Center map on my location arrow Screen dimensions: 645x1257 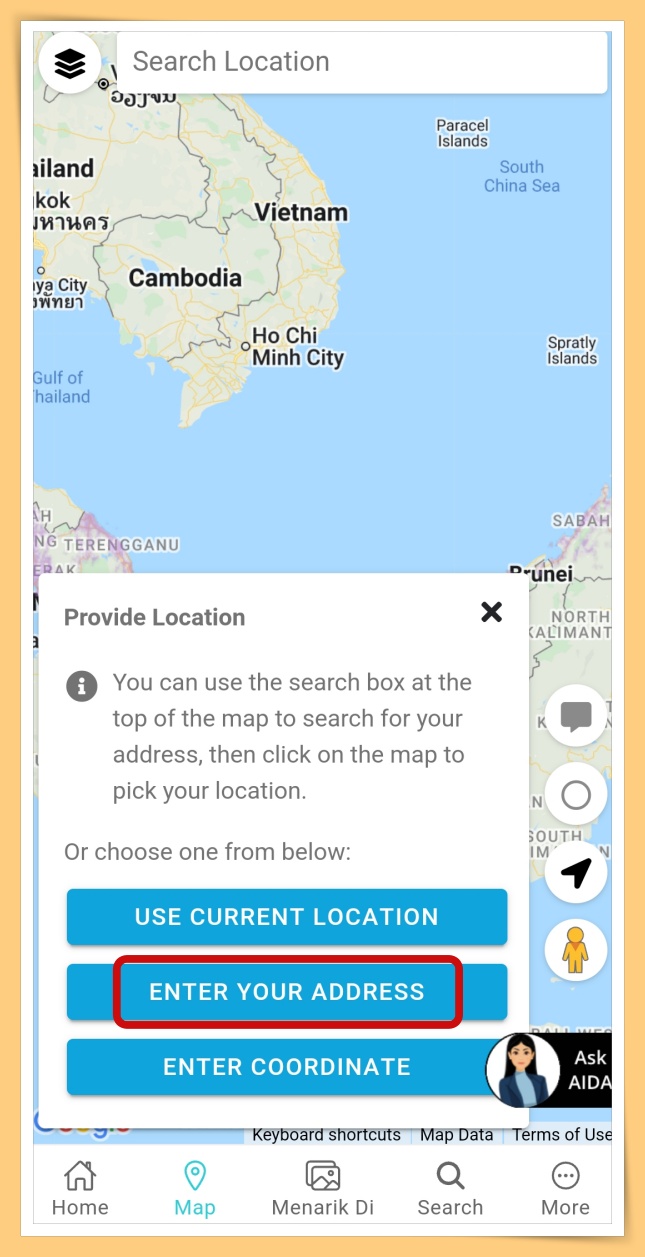(576, 873)
